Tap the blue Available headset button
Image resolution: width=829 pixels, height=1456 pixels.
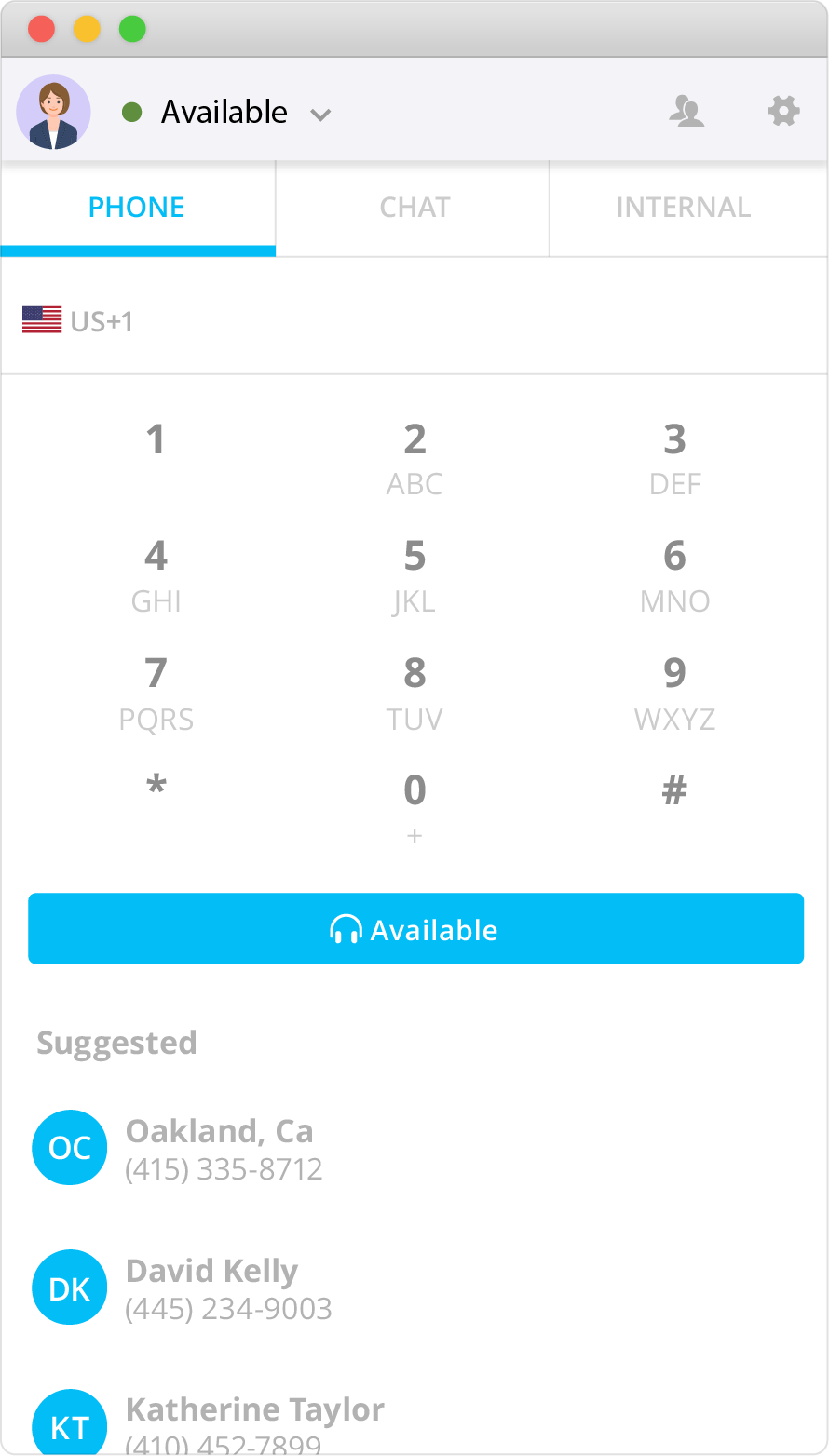tap(415, 928)
